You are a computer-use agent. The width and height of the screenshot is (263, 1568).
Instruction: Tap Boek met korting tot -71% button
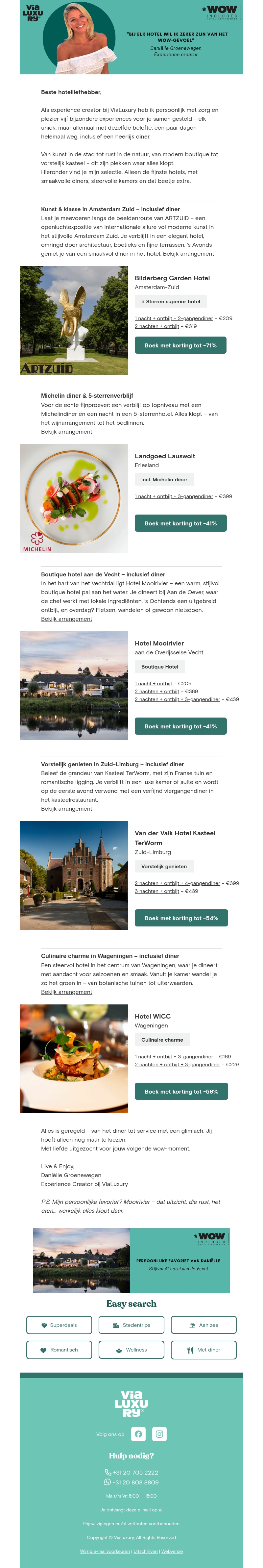point(180,345)
